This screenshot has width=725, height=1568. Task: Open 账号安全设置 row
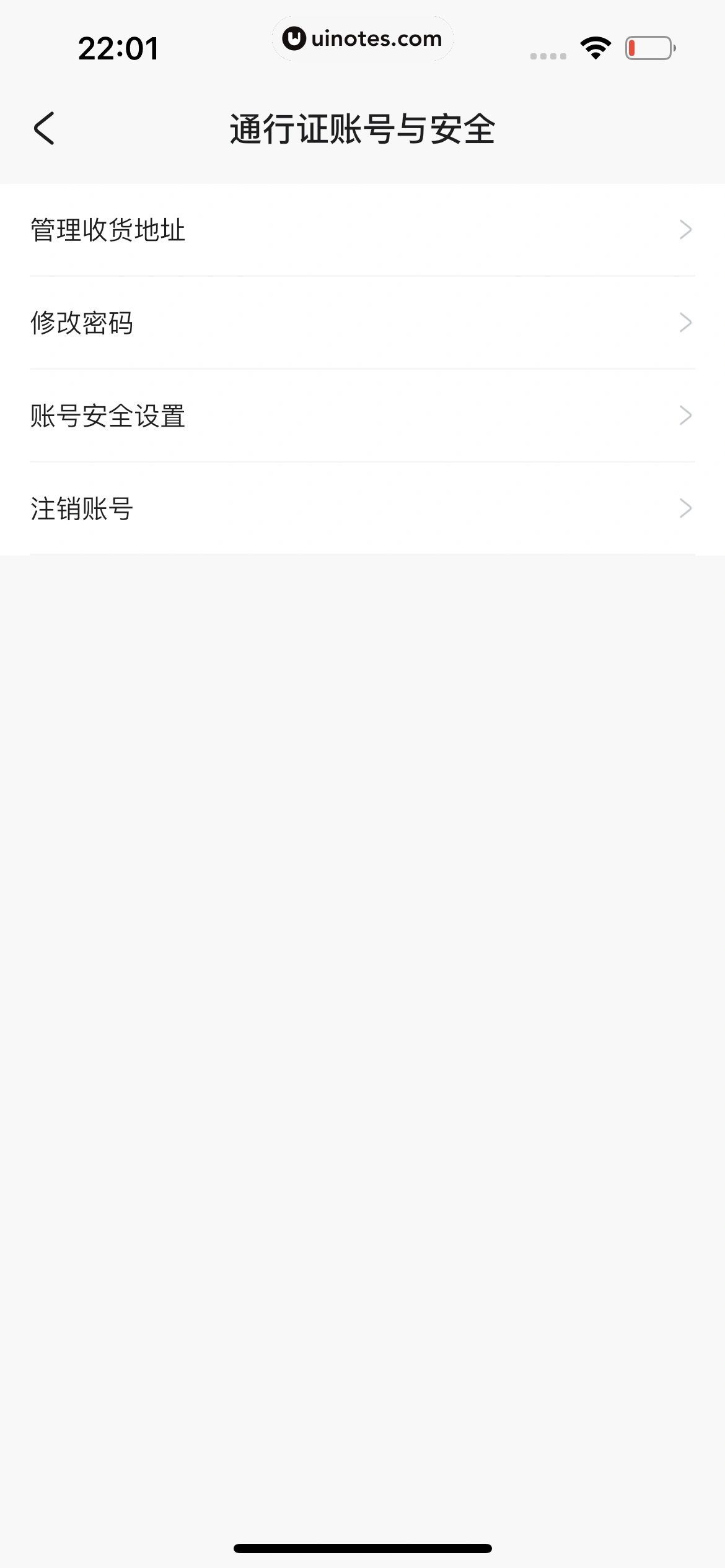click(362, 416)
